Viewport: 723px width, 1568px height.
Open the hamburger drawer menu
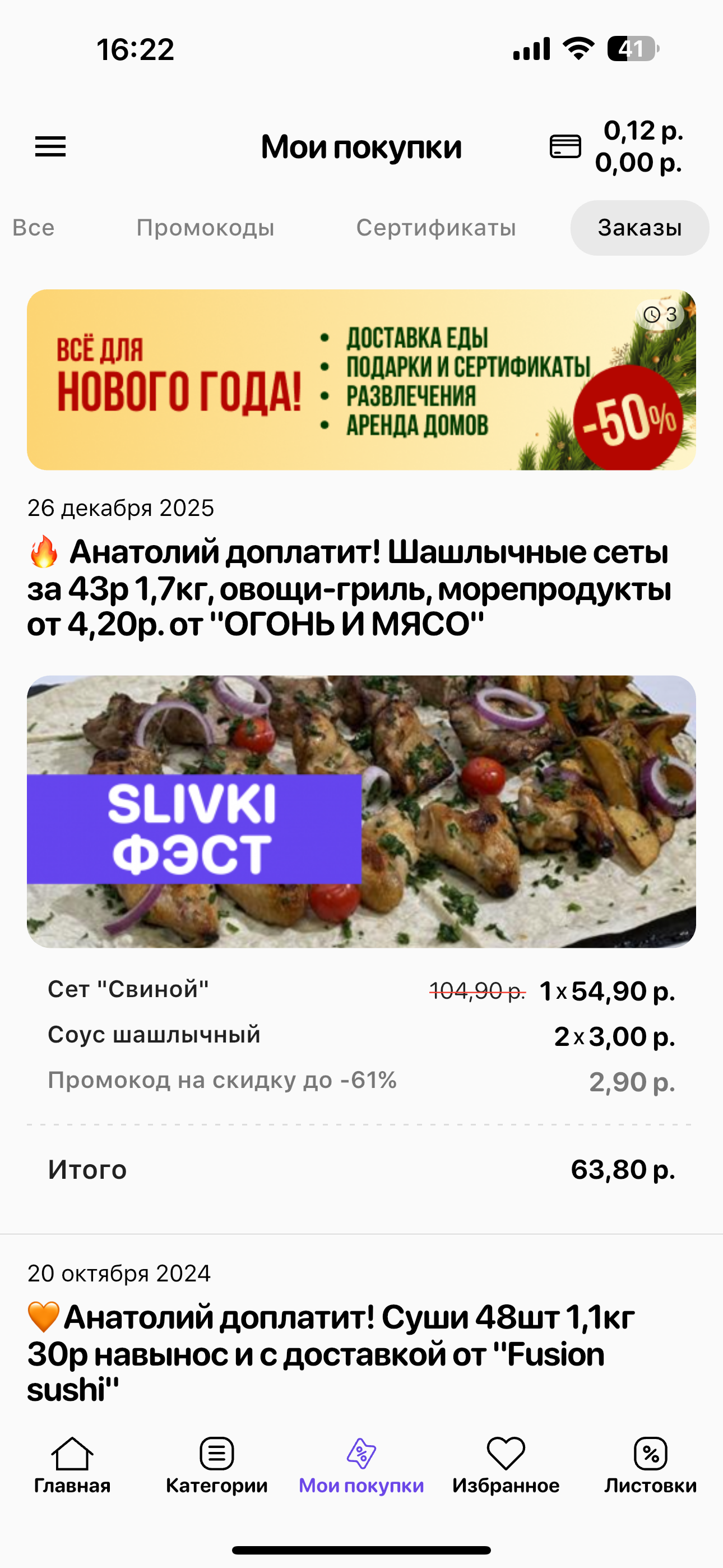point(50,147)
